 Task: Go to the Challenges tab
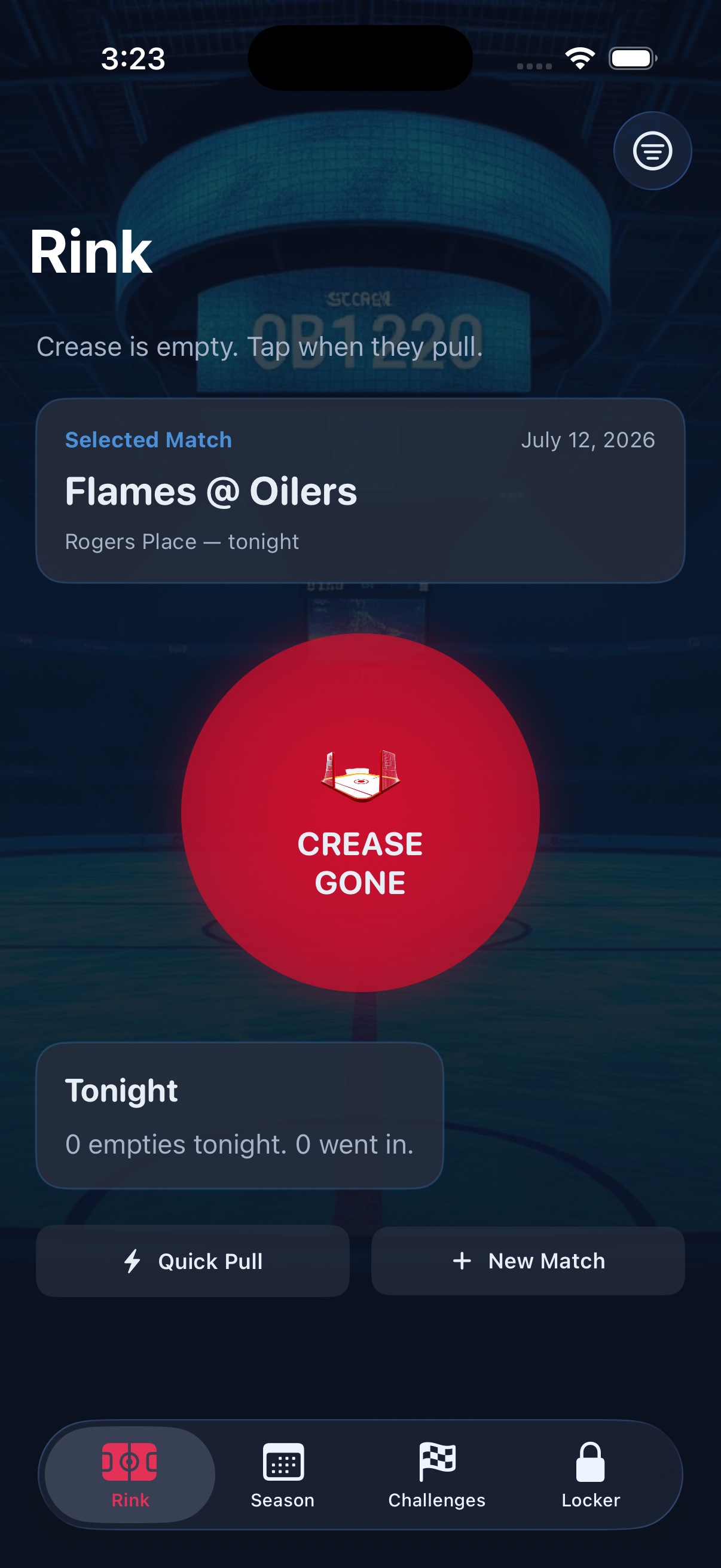click(437, 1475)
